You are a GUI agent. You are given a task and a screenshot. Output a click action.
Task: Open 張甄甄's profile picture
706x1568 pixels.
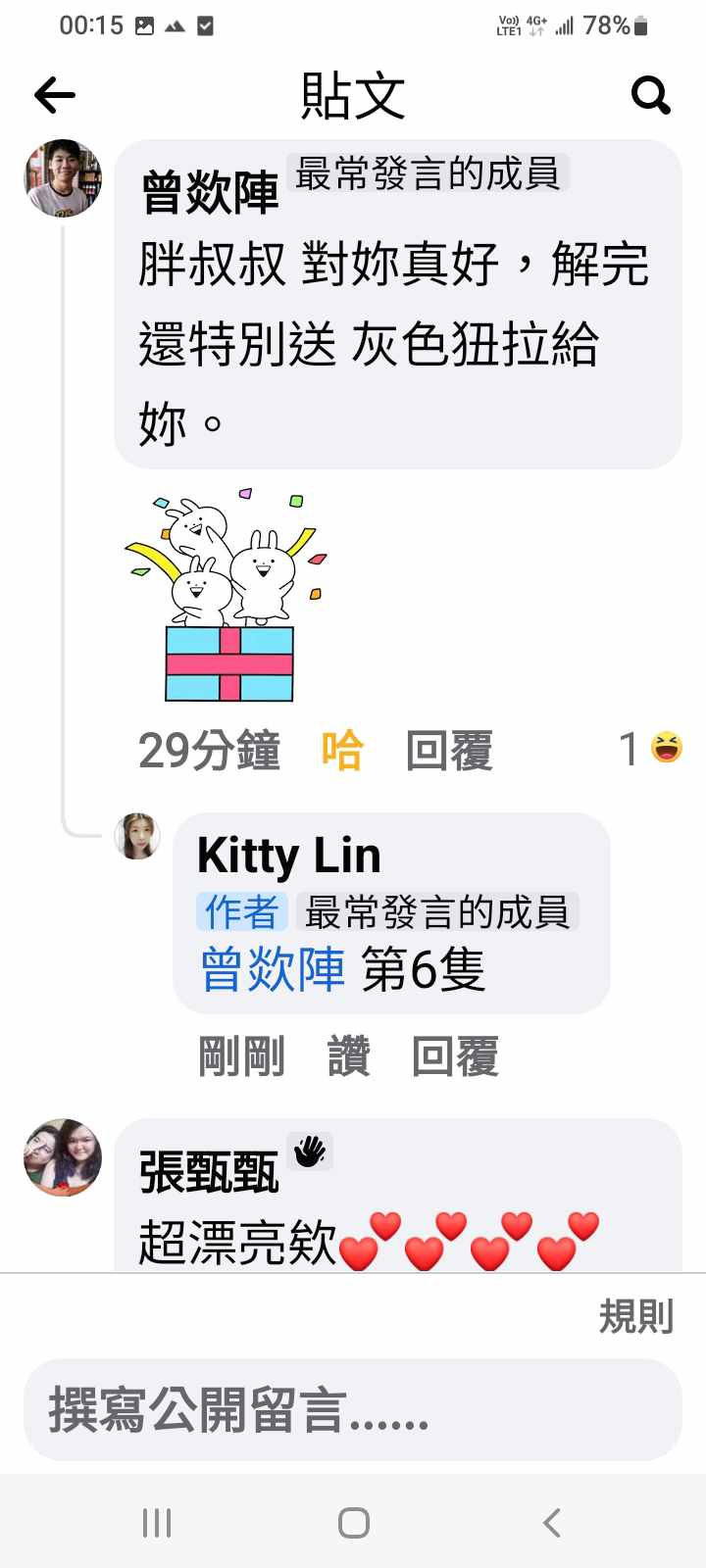pos(63,1157)
